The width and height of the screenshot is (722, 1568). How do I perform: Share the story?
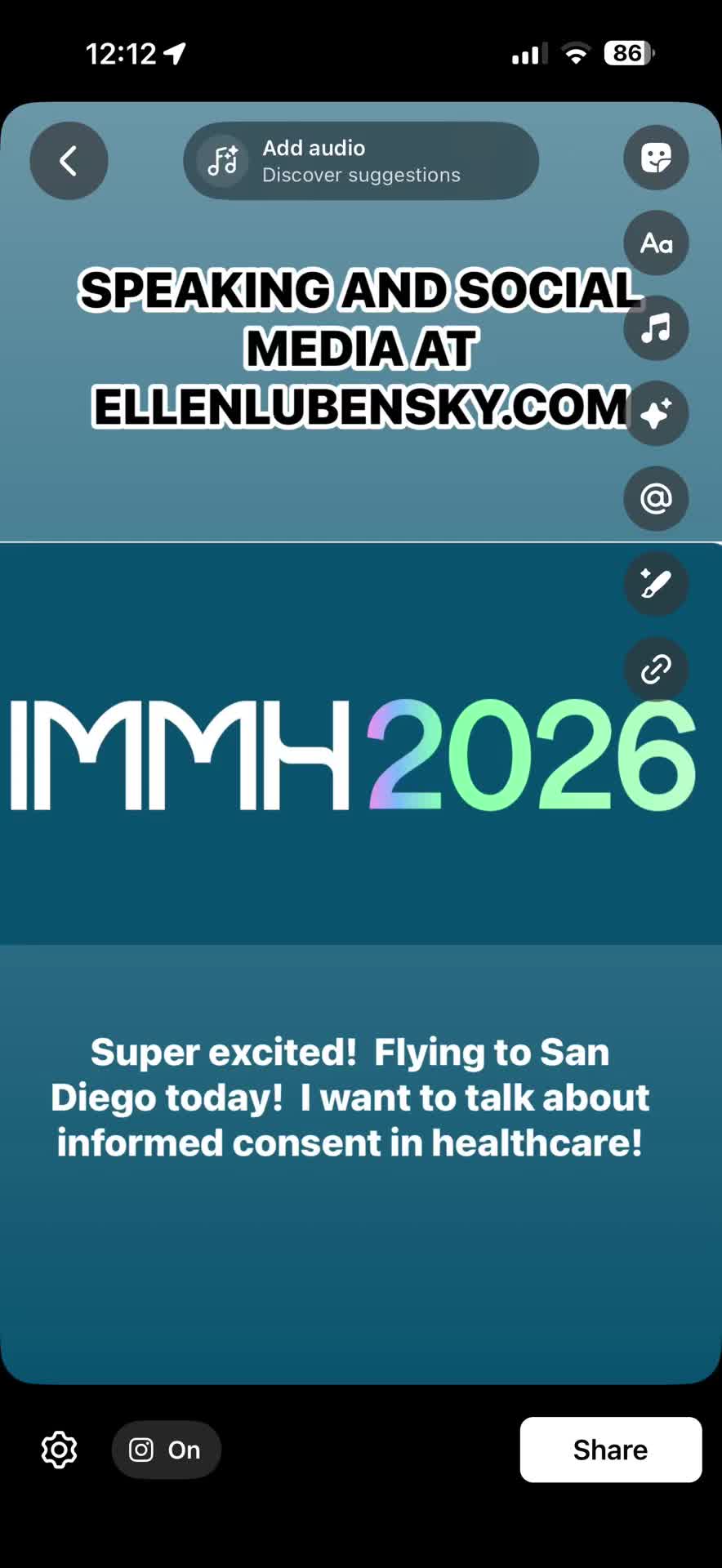click(x=611, y=1450)
